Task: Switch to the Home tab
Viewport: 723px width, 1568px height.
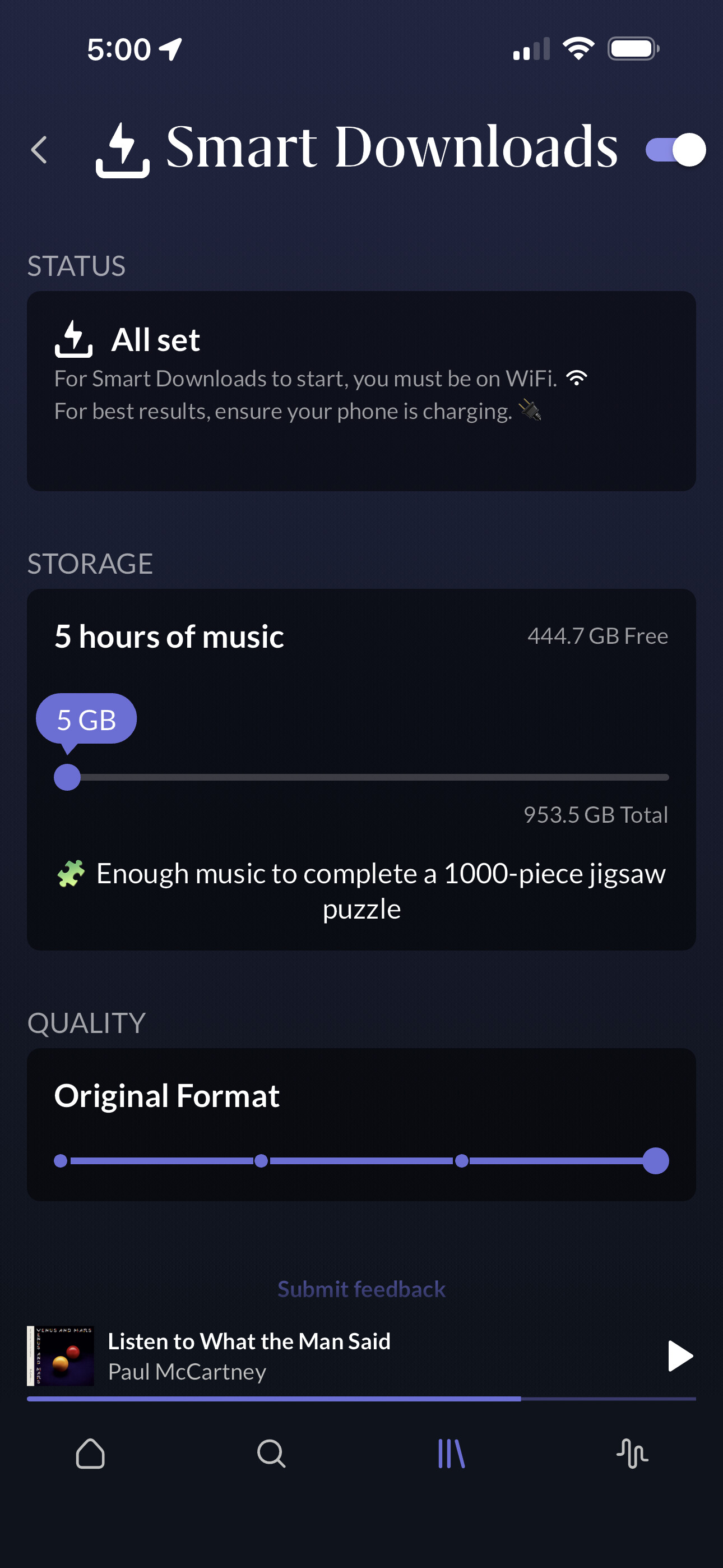Action: [90, 1454]
